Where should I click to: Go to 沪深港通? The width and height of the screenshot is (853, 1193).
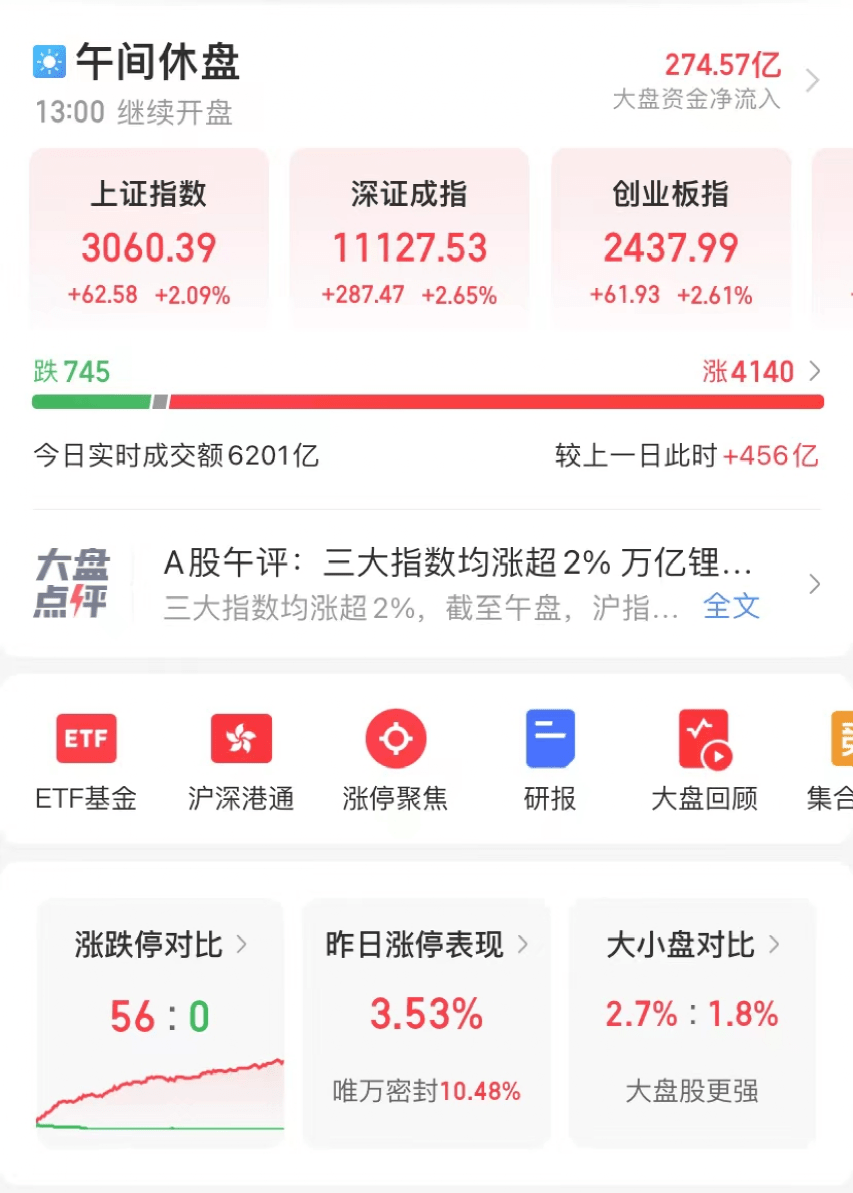pos(241,760)
